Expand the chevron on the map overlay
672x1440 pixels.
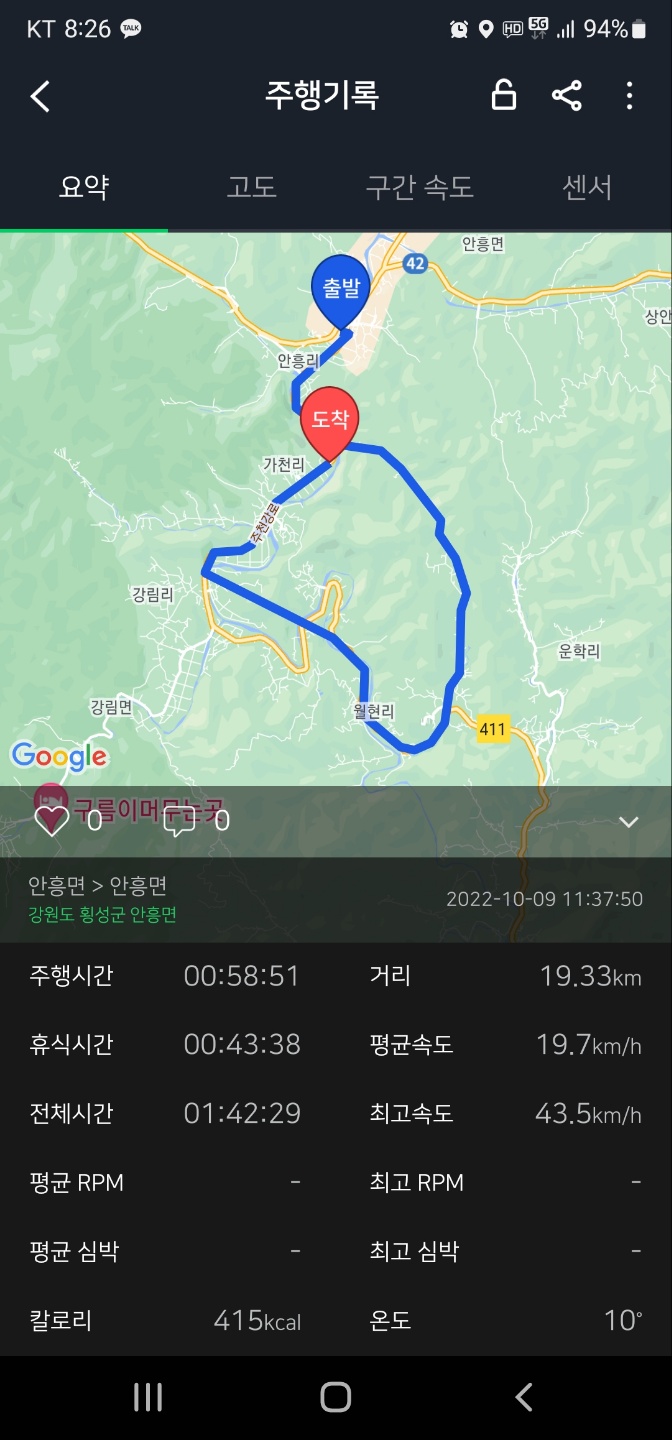(628, 822)
